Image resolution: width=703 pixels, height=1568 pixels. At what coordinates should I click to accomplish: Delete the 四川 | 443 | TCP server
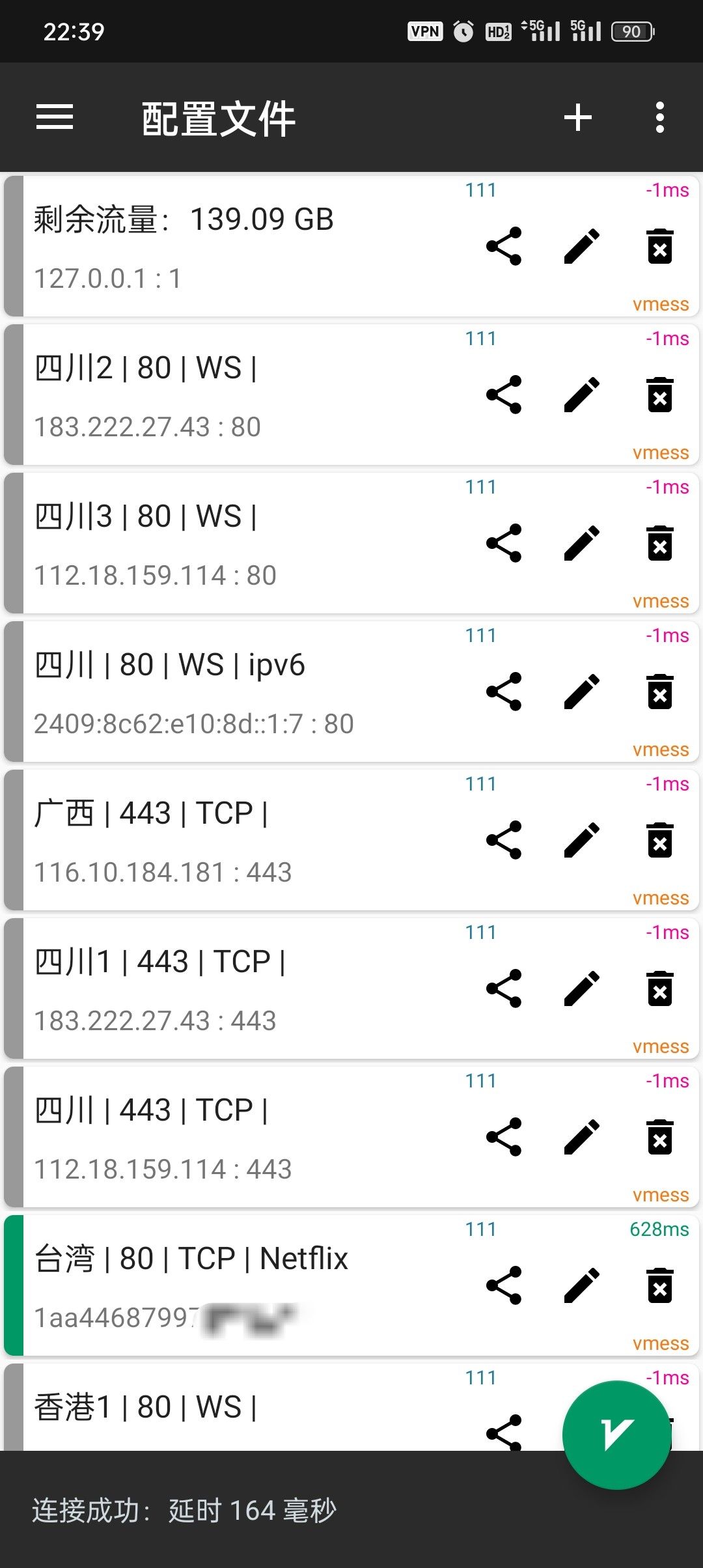click(659, 1138)
